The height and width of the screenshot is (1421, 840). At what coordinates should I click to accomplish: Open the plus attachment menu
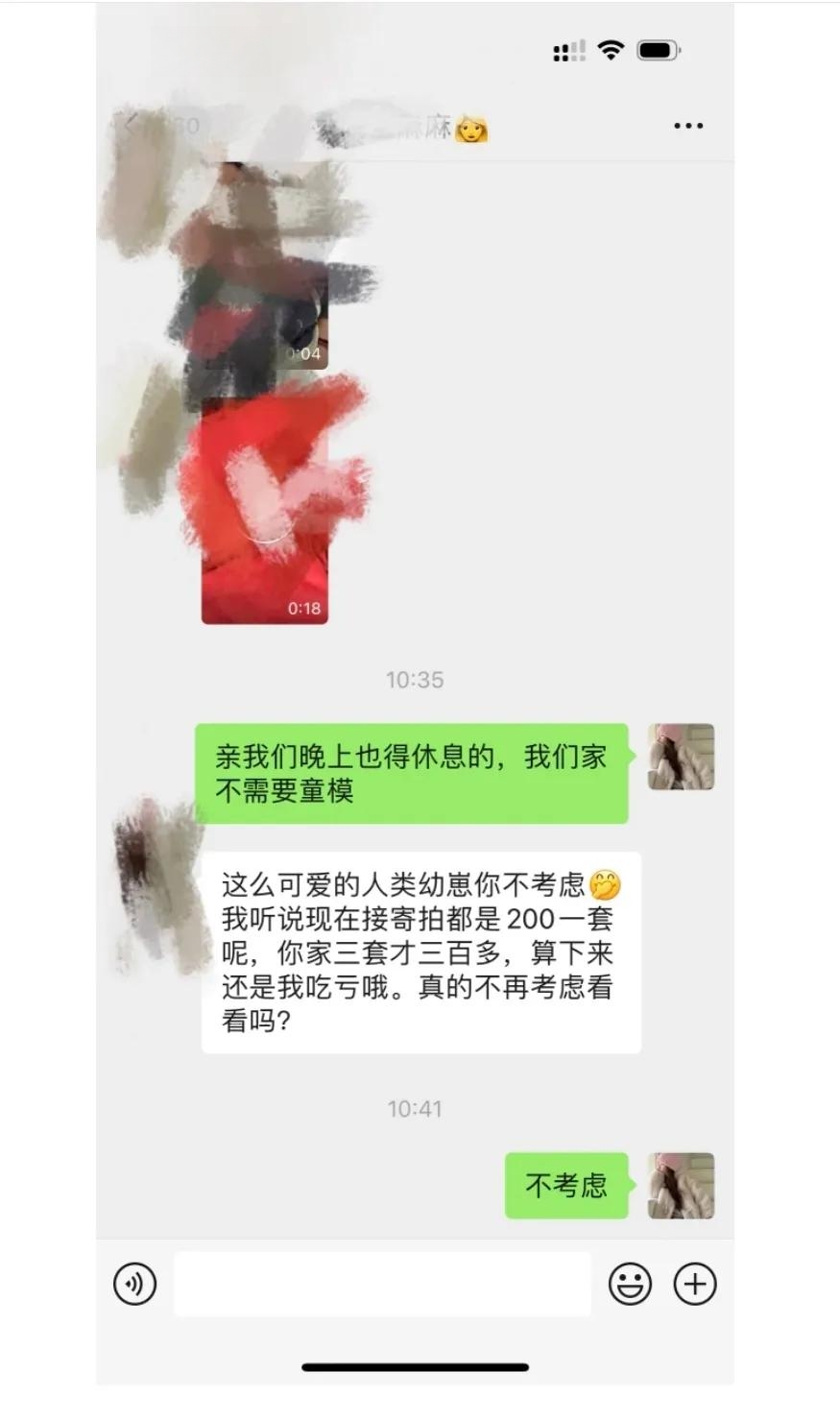[694, 1284]
